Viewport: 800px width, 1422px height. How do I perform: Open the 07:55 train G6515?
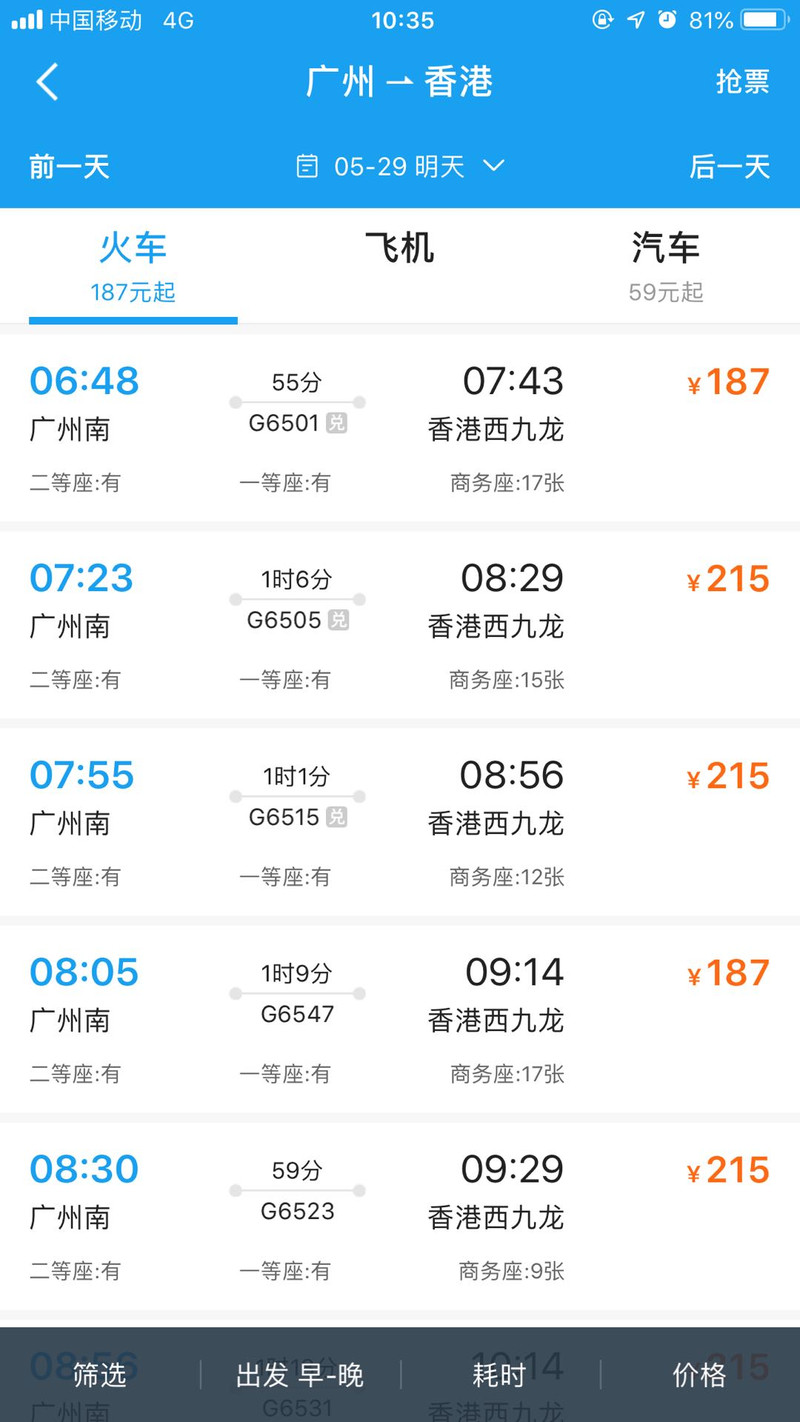coord(400,822)
